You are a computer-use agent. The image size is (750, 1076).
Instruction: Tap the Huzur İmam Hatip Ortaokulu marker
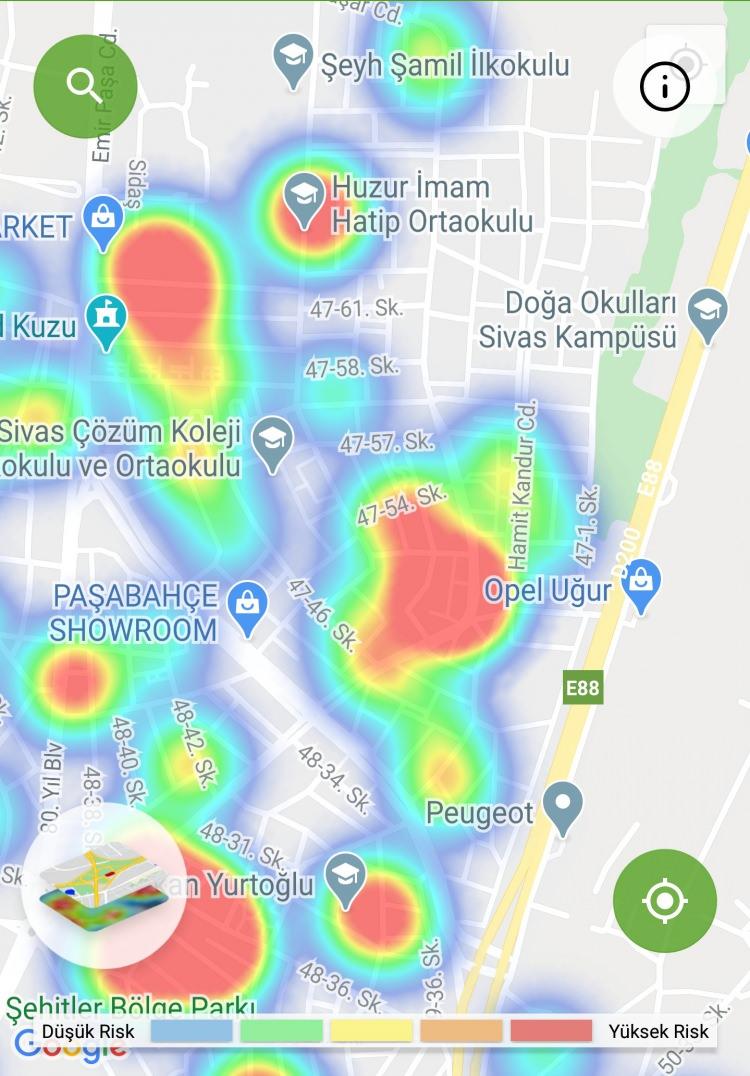(303, 197)
